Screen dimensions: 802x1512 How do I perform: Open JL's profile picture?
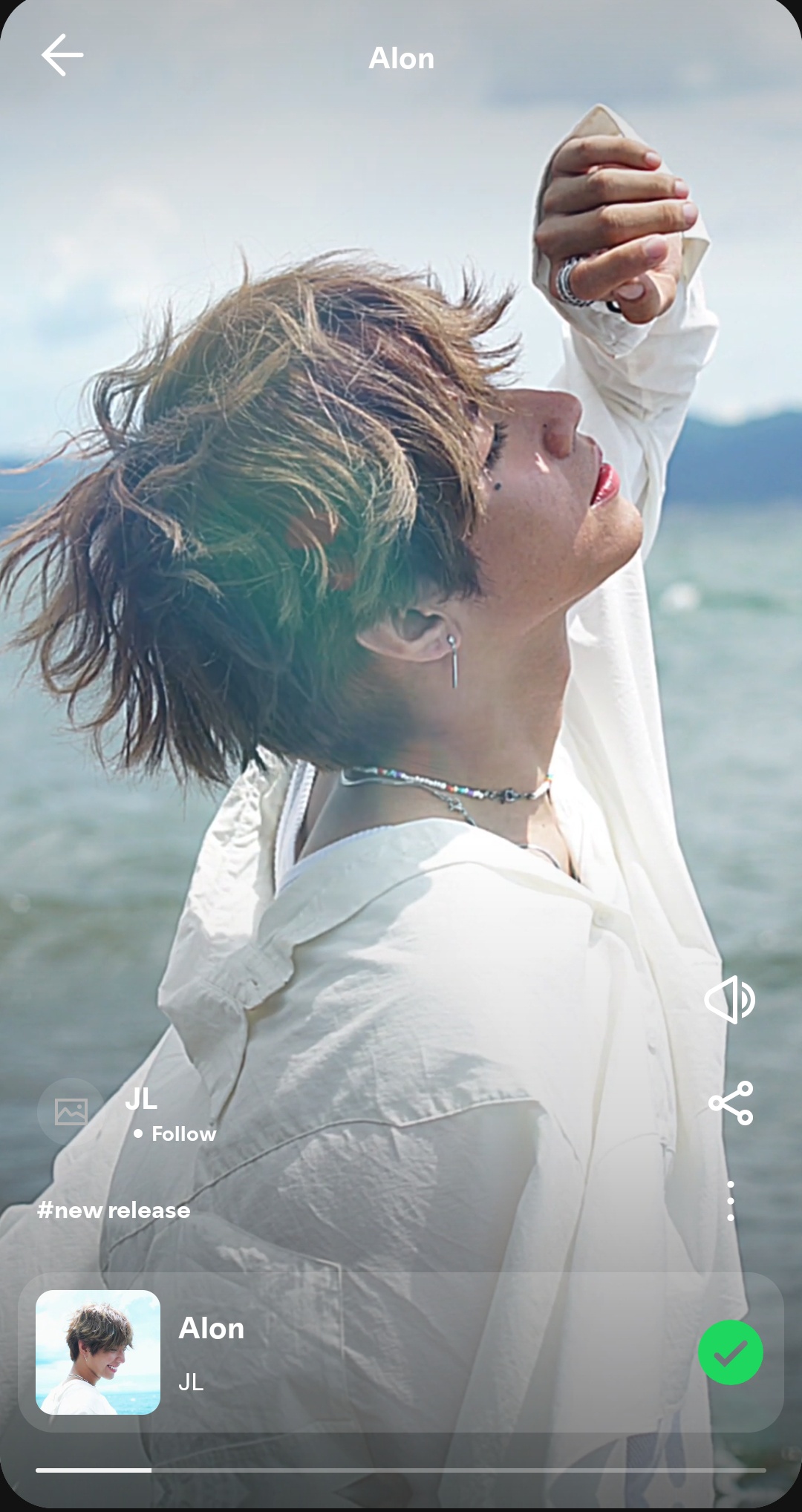[x=71, y=1111]
